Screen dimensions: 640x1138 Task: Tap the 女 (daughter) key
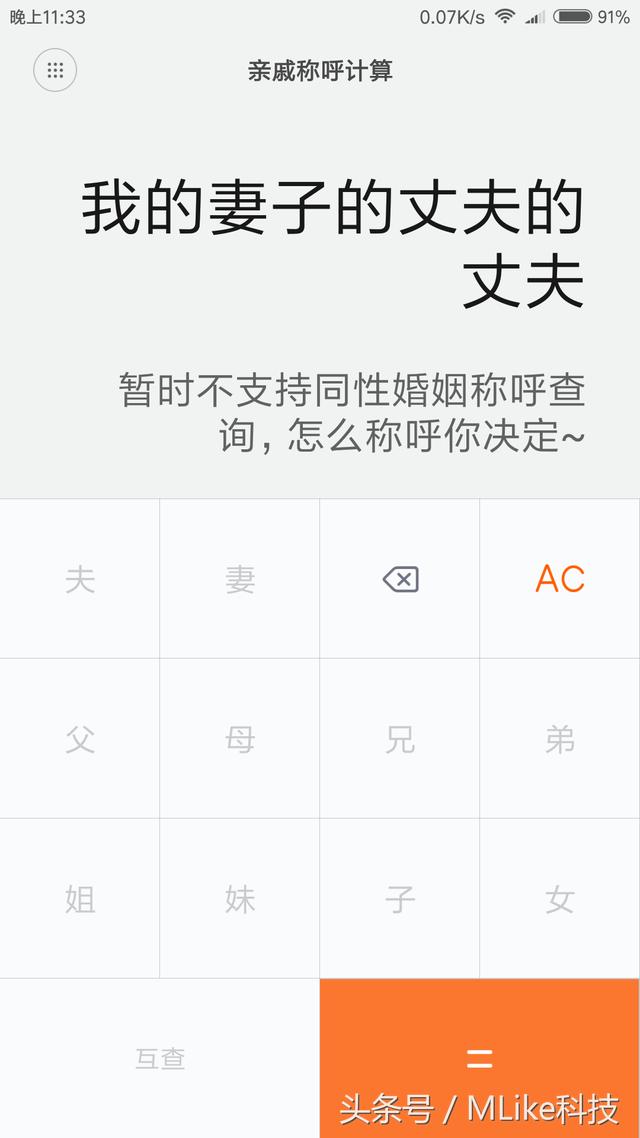click(x=560, y=899)
